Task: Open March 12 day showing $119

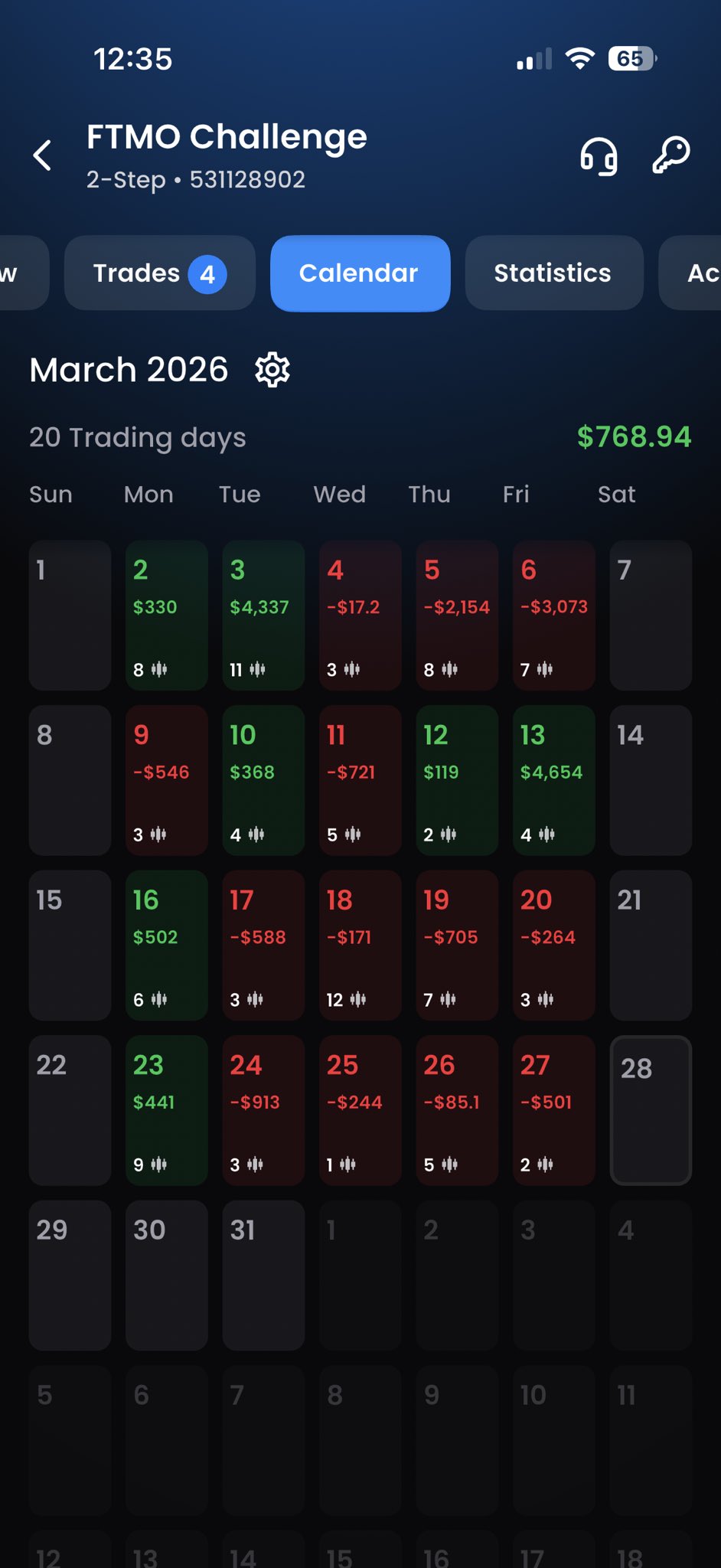Action: [x=457, y=780]
